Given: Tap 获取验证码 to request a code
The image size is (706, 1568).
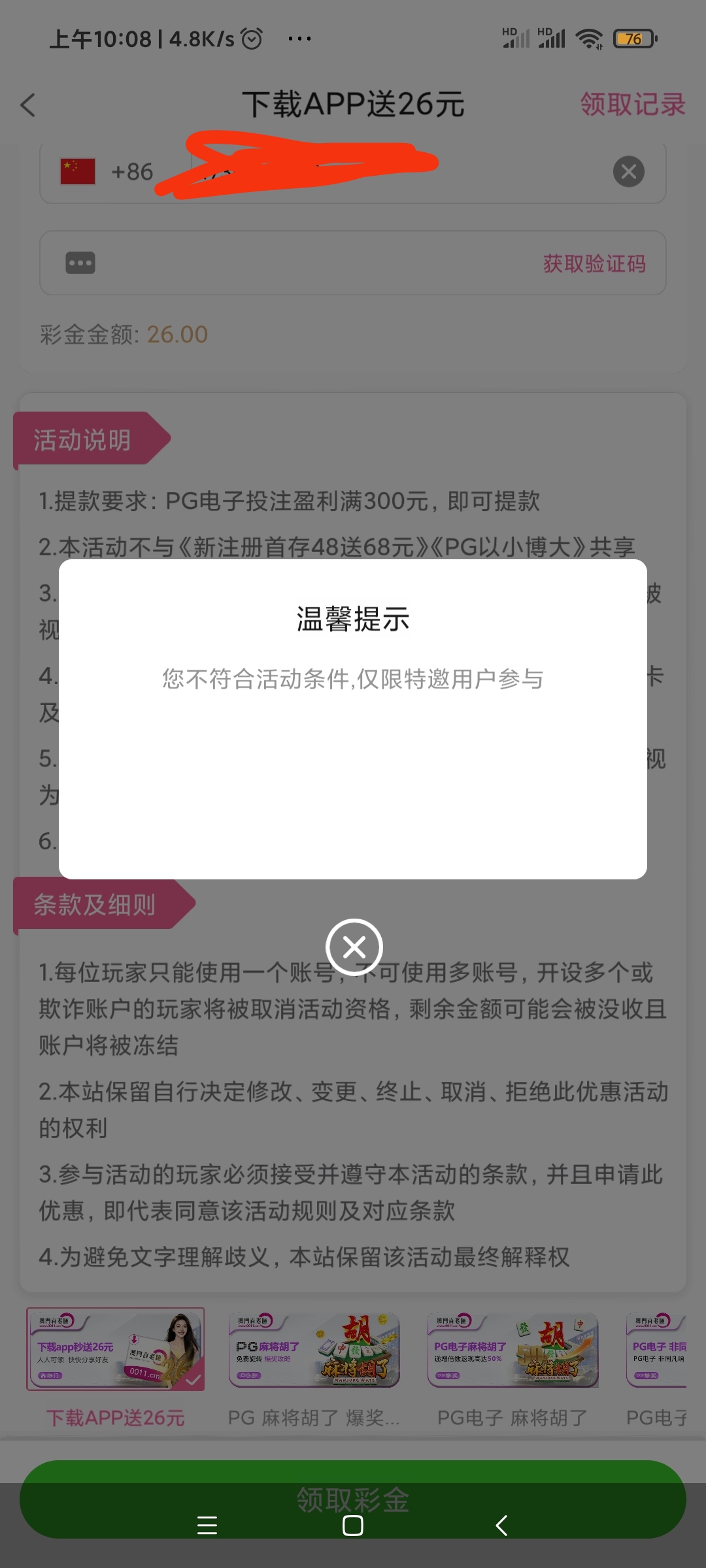Looking at the screenshot, I should click(x=594, y=263).
